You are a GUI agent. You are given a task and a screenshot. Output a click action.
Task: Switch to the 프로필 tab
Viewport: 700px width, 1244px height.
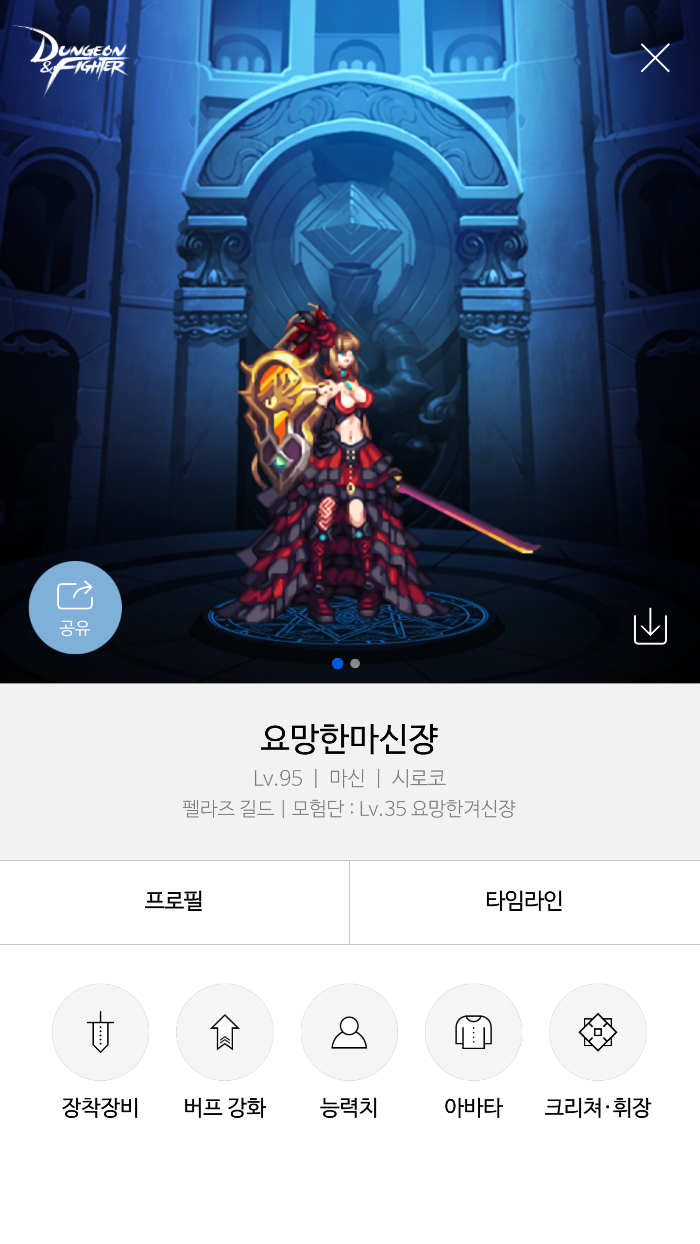pyautogui.click(x=174, y=901)
